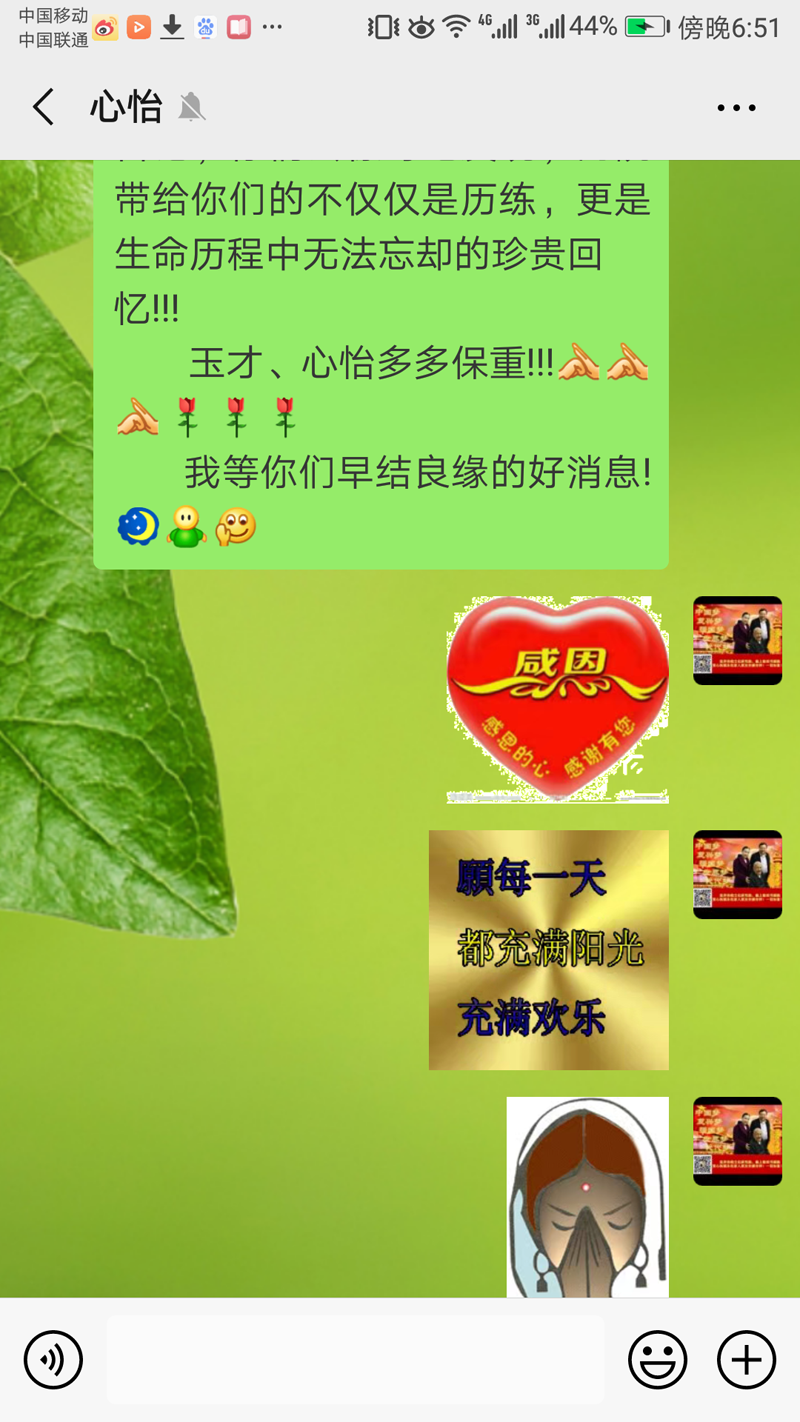View the 願每一天 golden sticker image
The image size is (800, 1422).
point(548,949)
